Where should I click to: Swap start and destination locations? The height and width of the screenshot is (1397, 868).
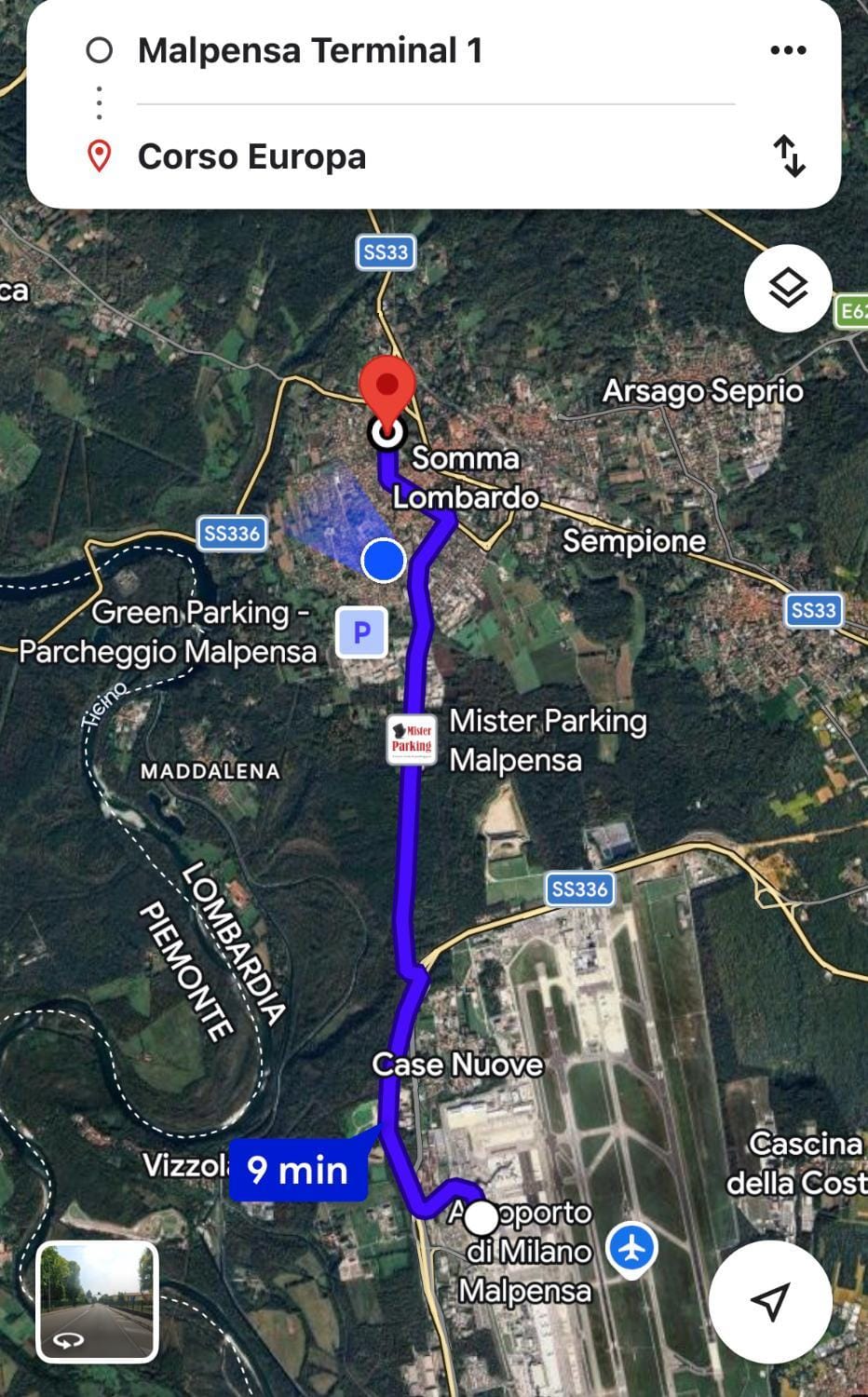(x=790, y=156)
